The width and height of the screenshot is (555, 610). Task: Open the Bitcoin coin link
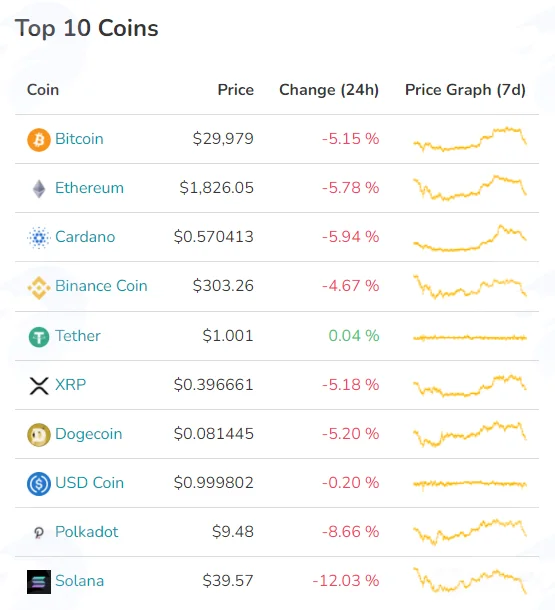click(79, 139)
